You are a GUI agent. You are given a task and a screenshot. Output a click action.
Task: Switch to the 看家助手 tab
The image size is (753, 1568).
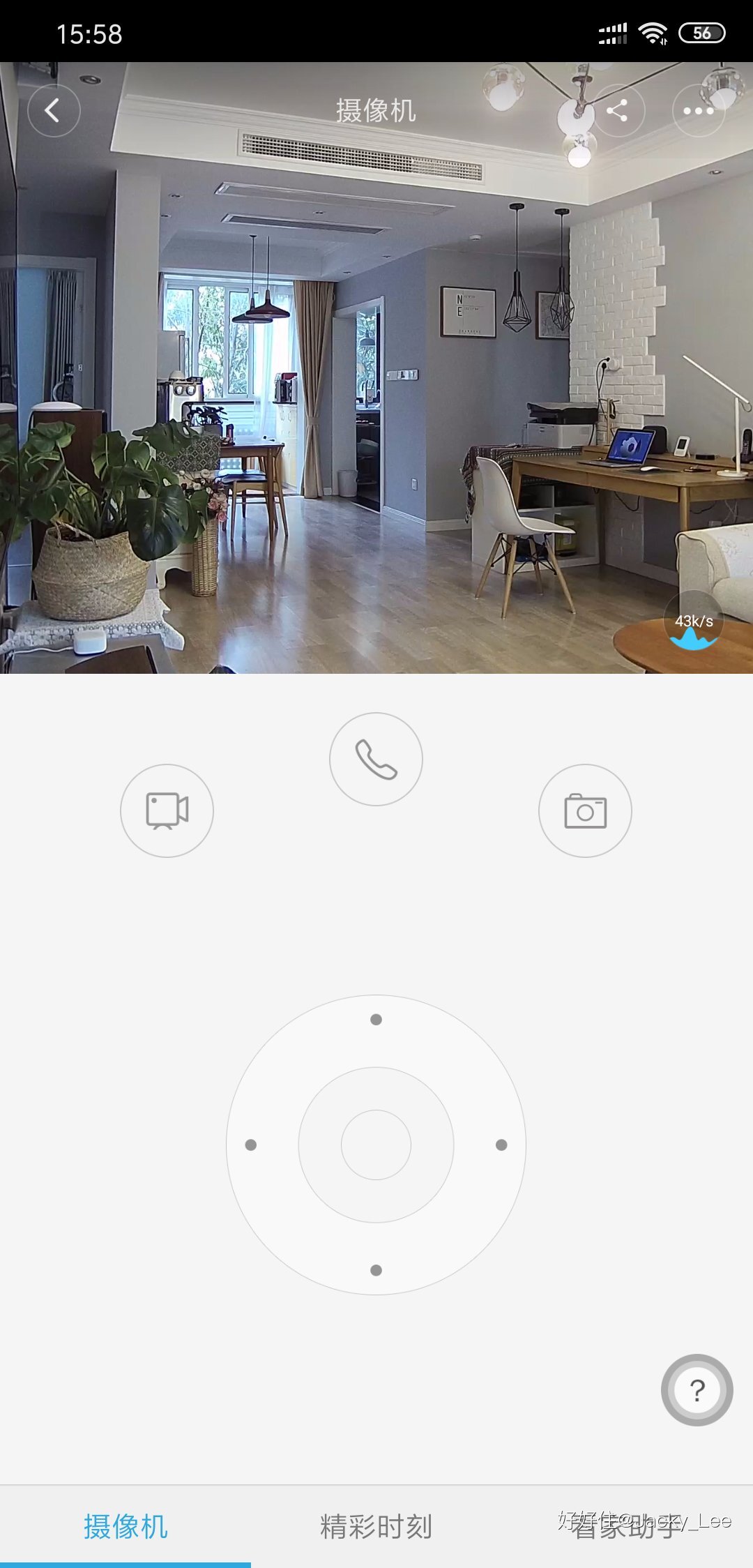pos(627,1526)
